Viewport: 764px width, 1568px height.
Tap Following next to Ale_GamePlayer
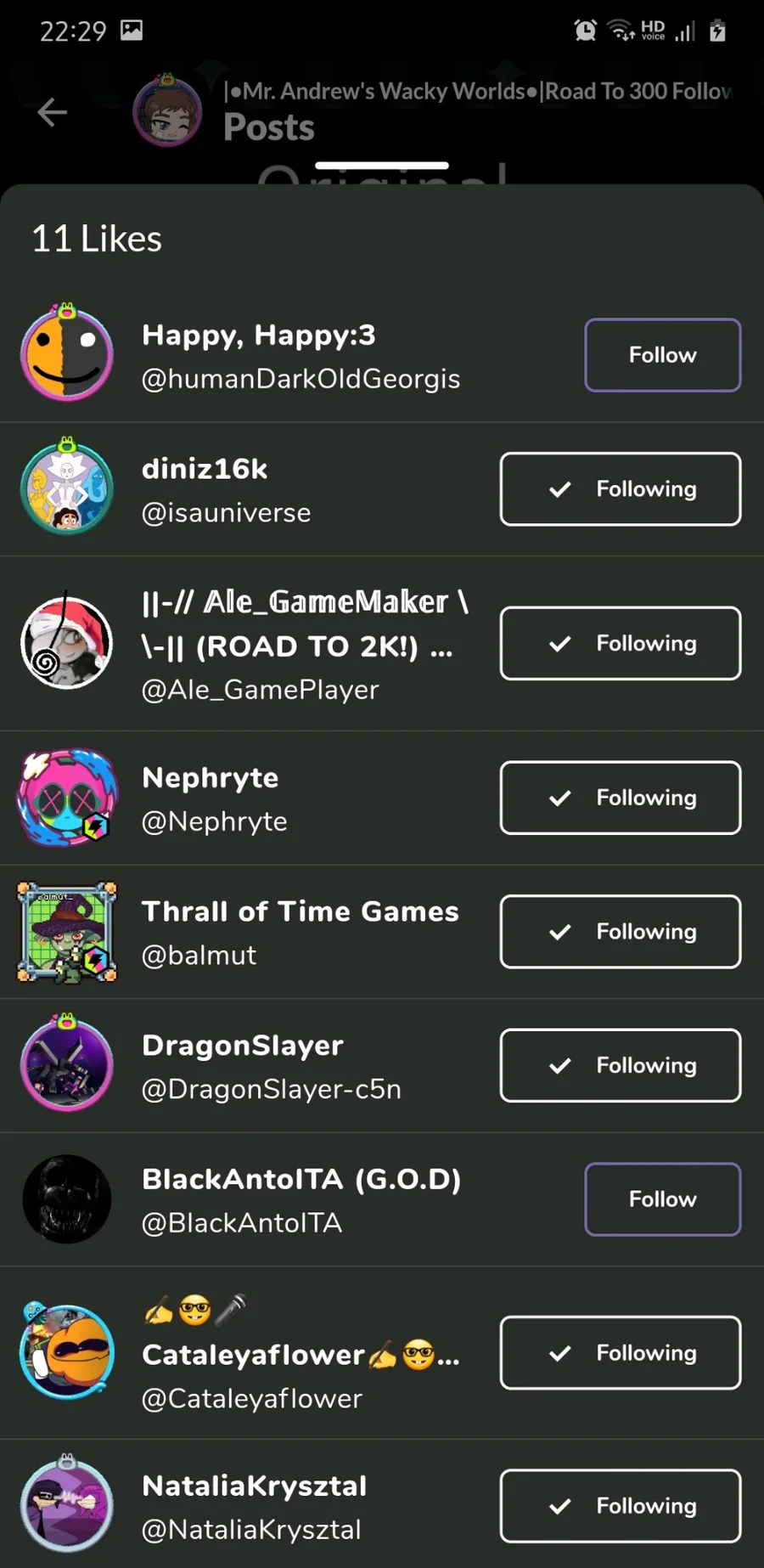(x=620, y=643)
